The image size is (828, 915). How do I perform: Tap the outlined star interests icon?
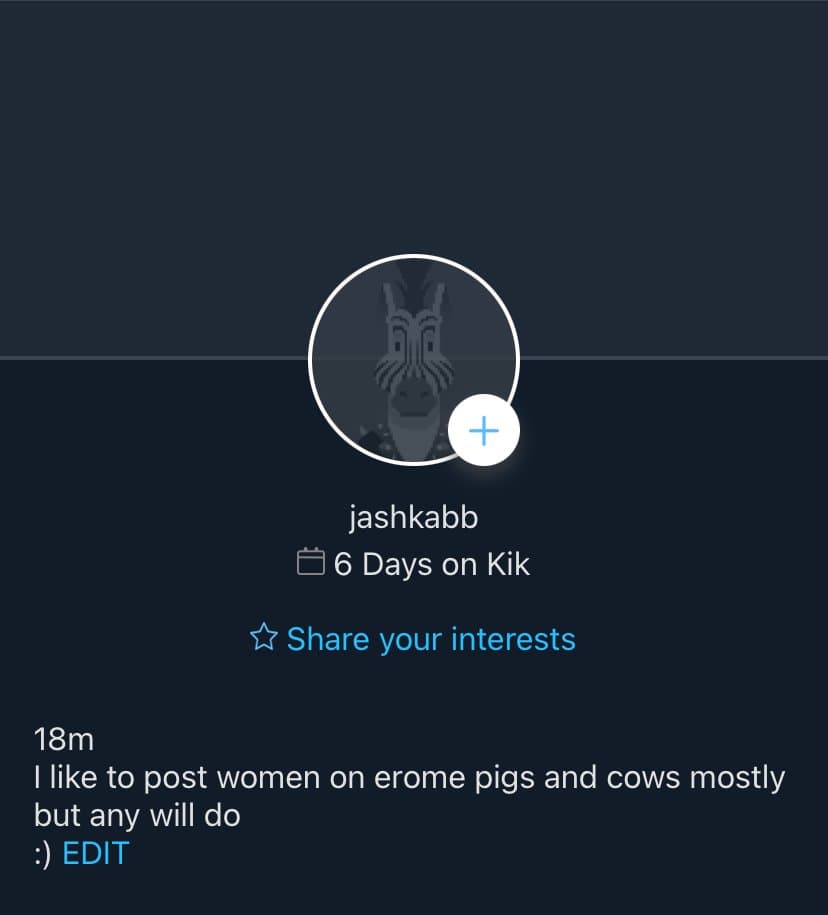(x=263, y=637)
